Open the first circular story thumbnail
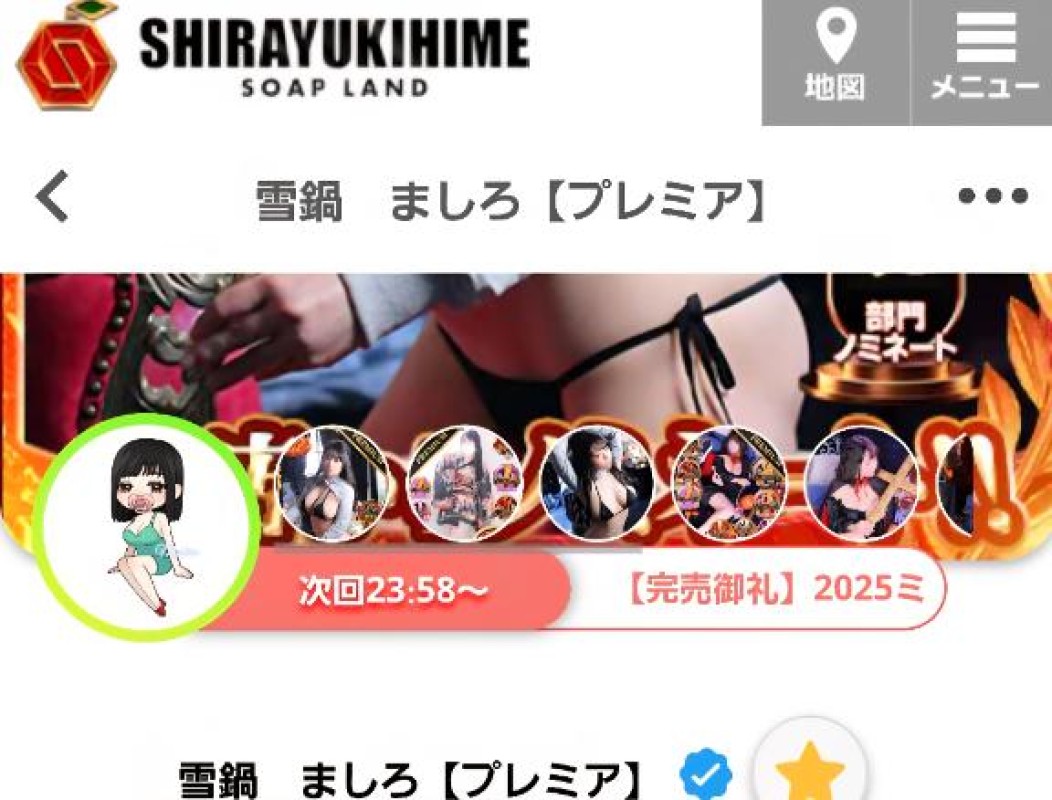1052x800 pixels. (332, 485)
